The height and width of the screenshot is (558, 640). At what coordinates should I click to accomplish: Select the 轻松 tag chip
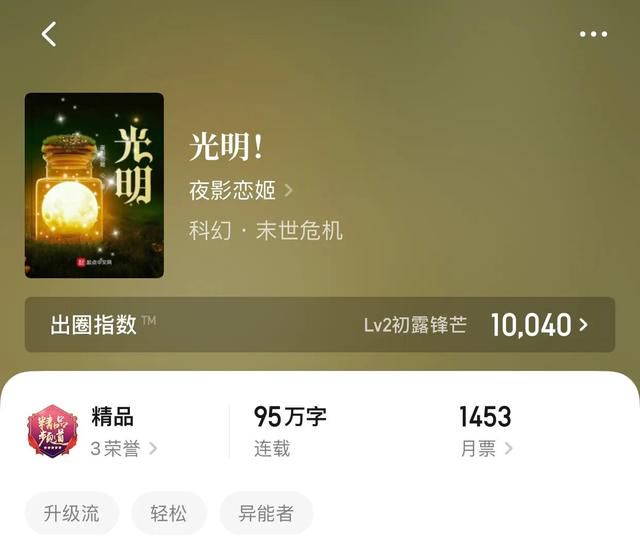(167, 514)
